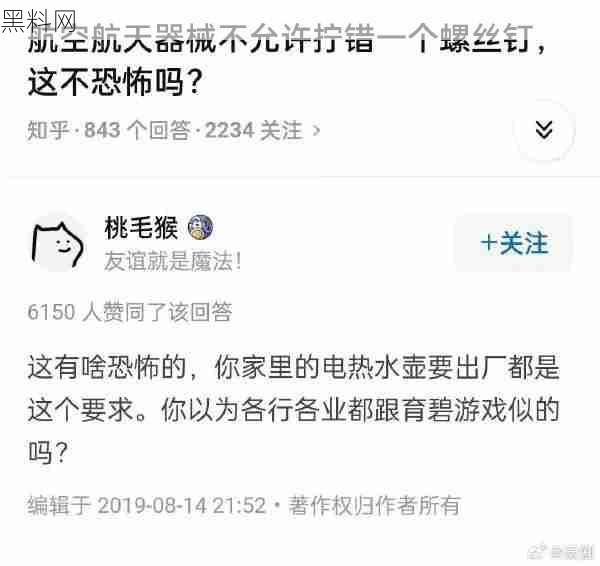Viewport: 600px width, 566px height.
Task: Open the profile name 桃毛猴
Action: 141,227
